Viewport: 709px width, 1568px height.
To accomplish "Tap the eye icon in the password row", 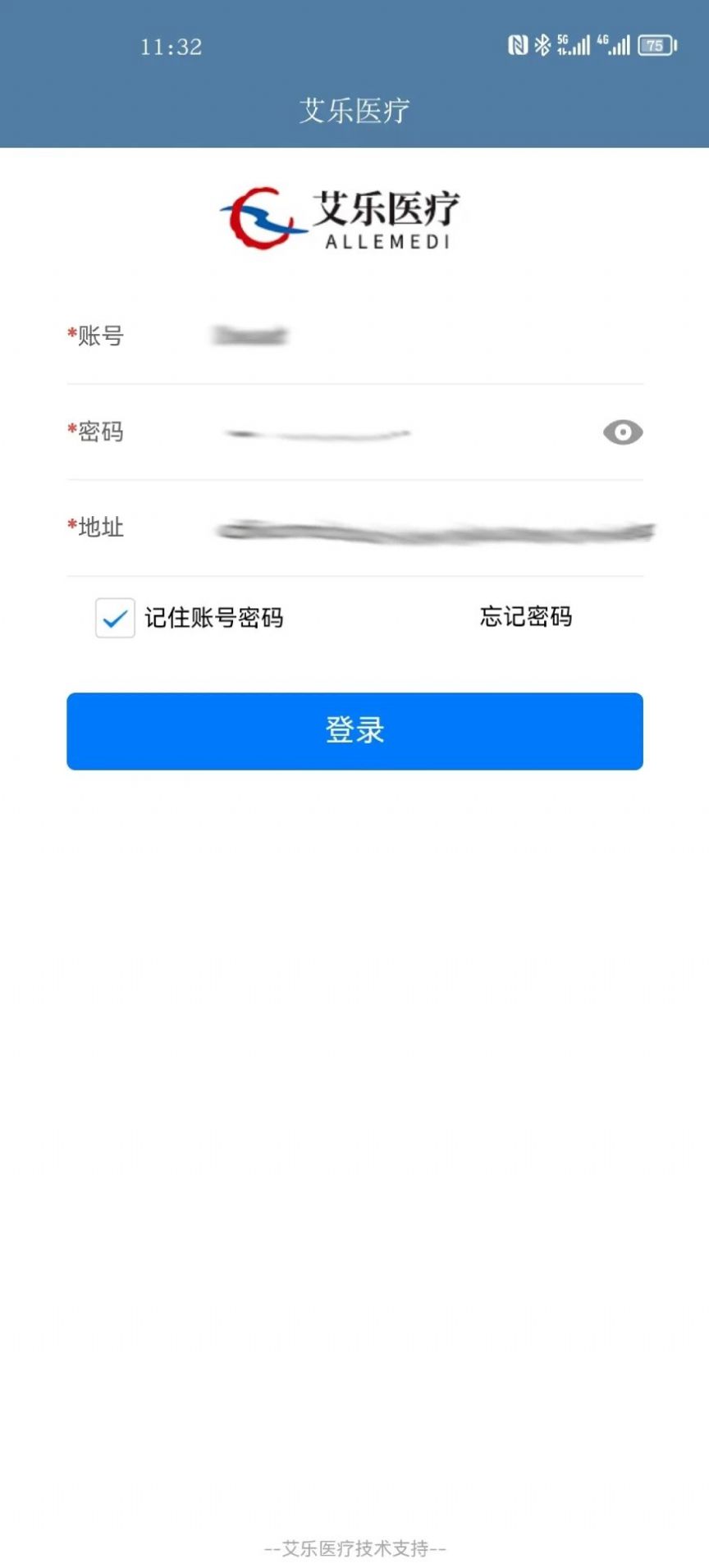I will (623, 432).
